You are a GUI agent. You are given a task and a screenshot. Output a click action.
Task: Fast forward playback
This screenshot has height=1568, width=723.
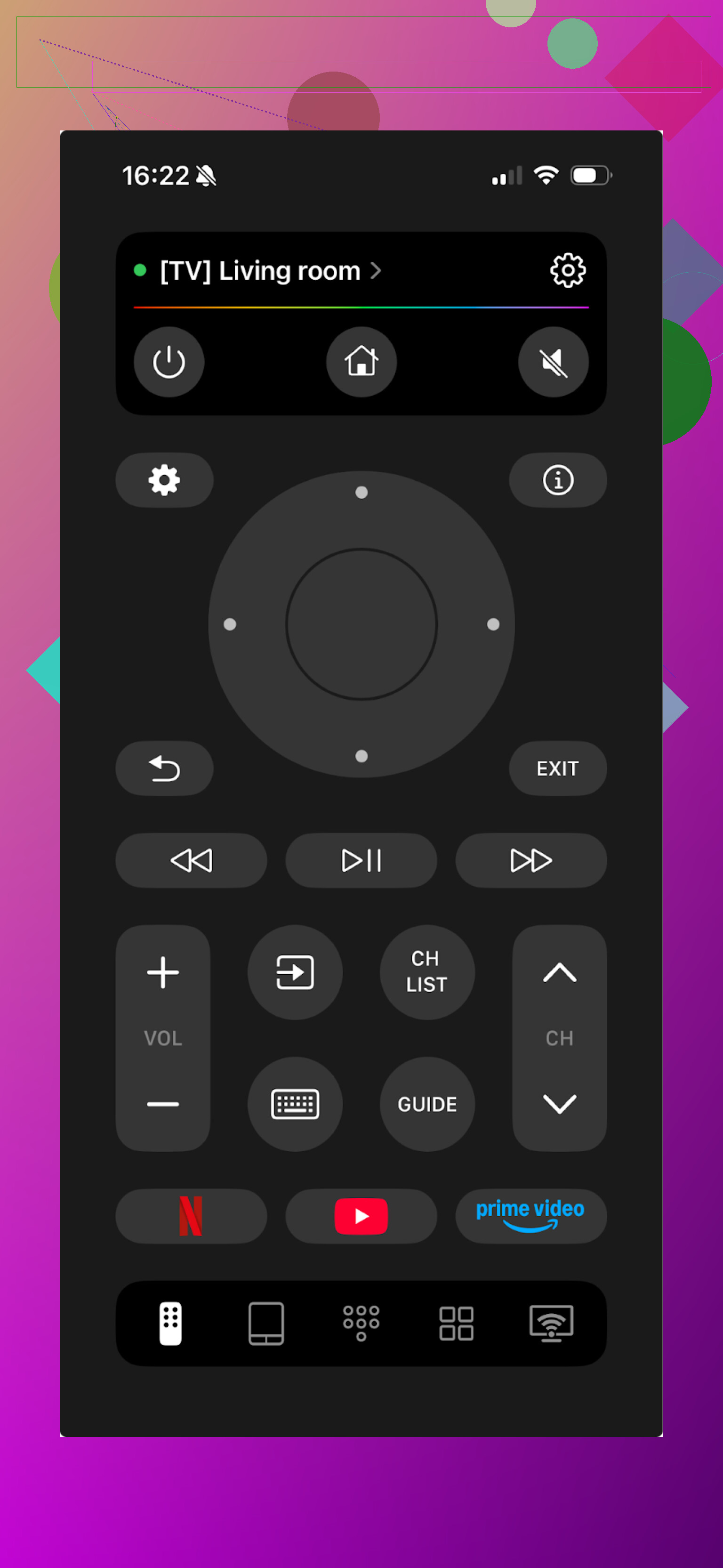pyautogui.click(x=530, y=860)
